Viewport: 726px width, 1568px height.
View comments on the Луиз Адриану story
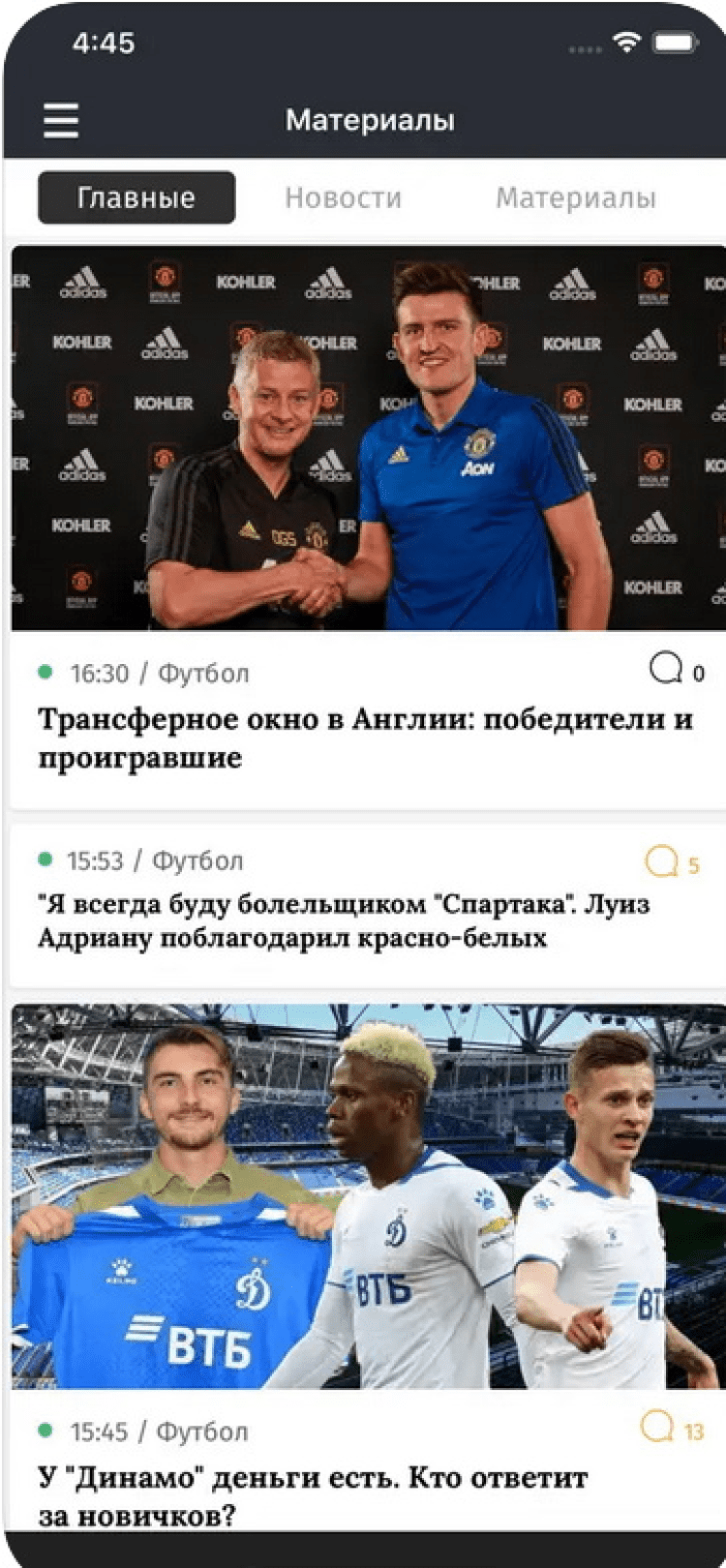pyautogui.click(x=672, y=862)
